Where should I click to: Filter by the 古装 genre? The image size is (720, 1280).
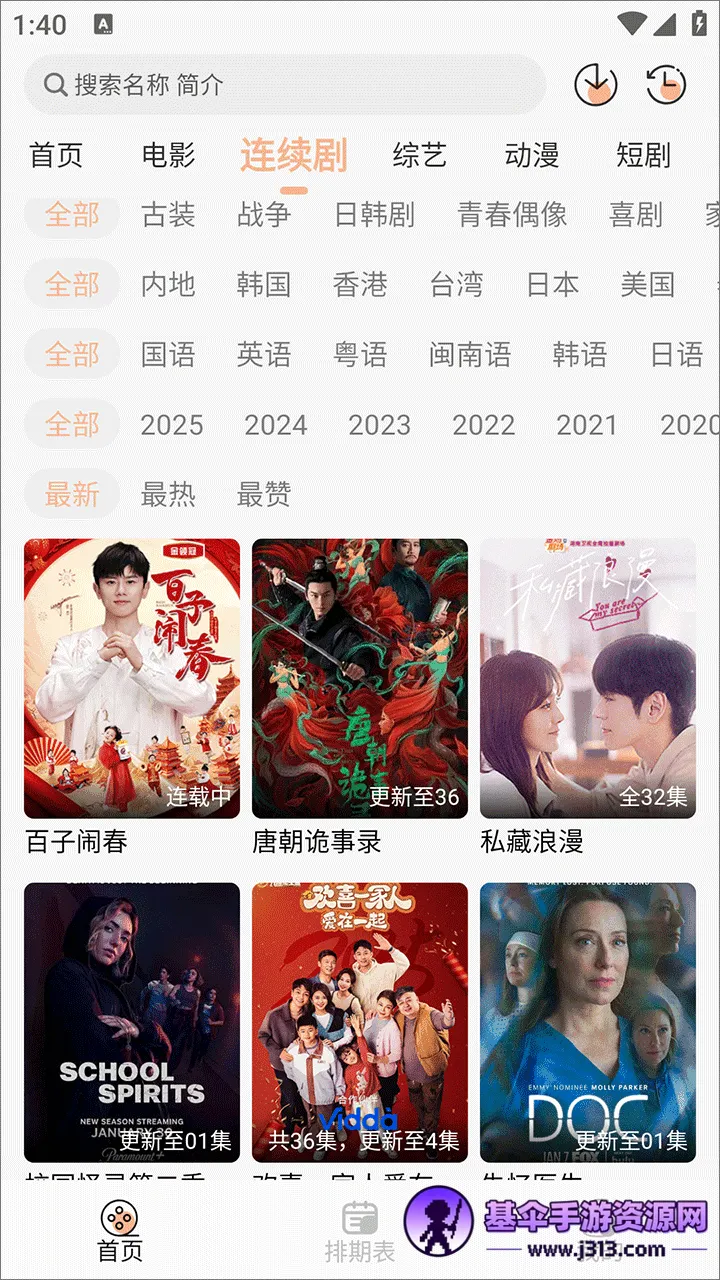(x=168, y=214)
